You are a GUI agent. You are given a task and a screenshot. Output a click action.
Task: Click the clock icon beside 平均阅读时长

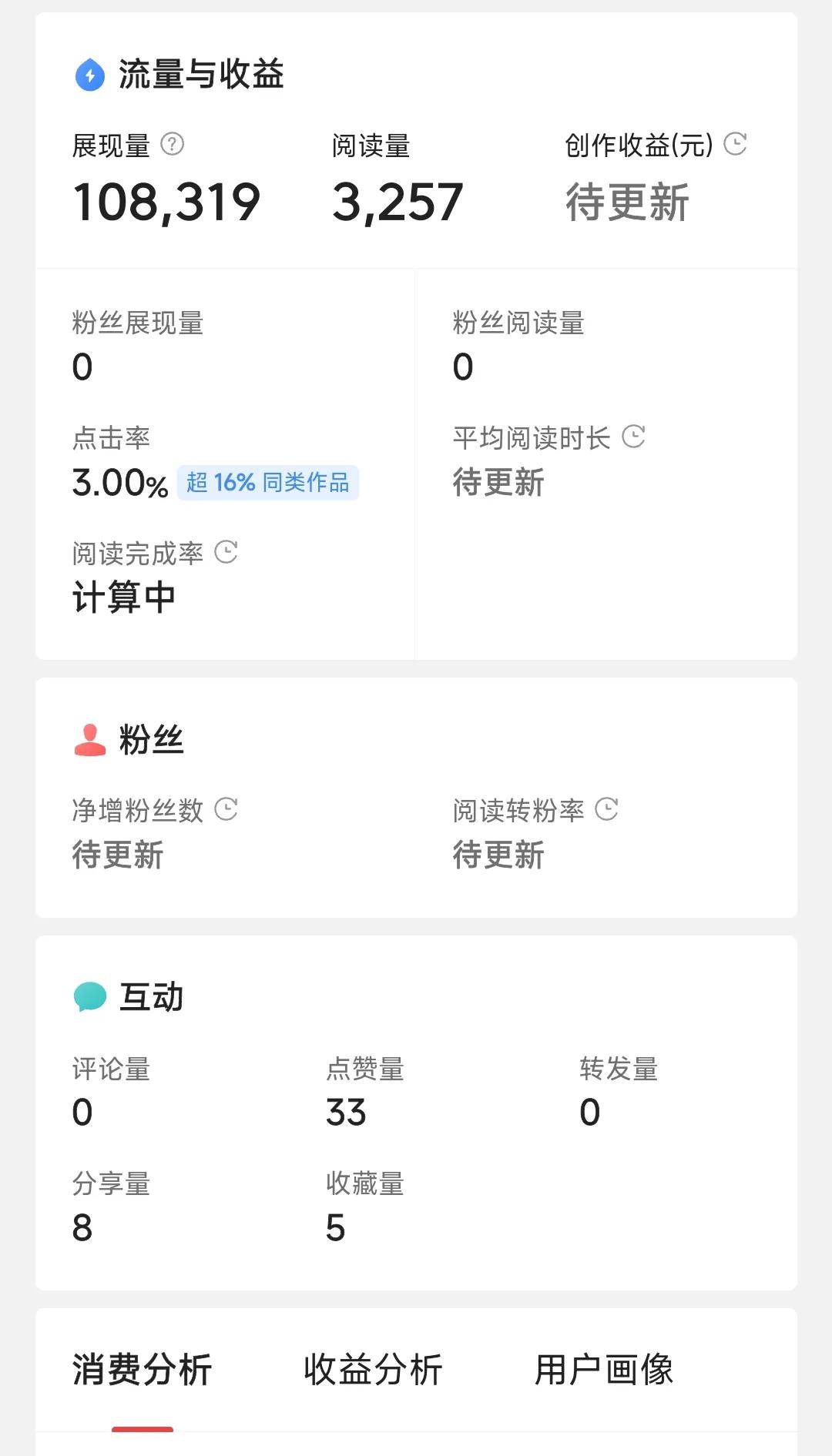coord(633,437)
